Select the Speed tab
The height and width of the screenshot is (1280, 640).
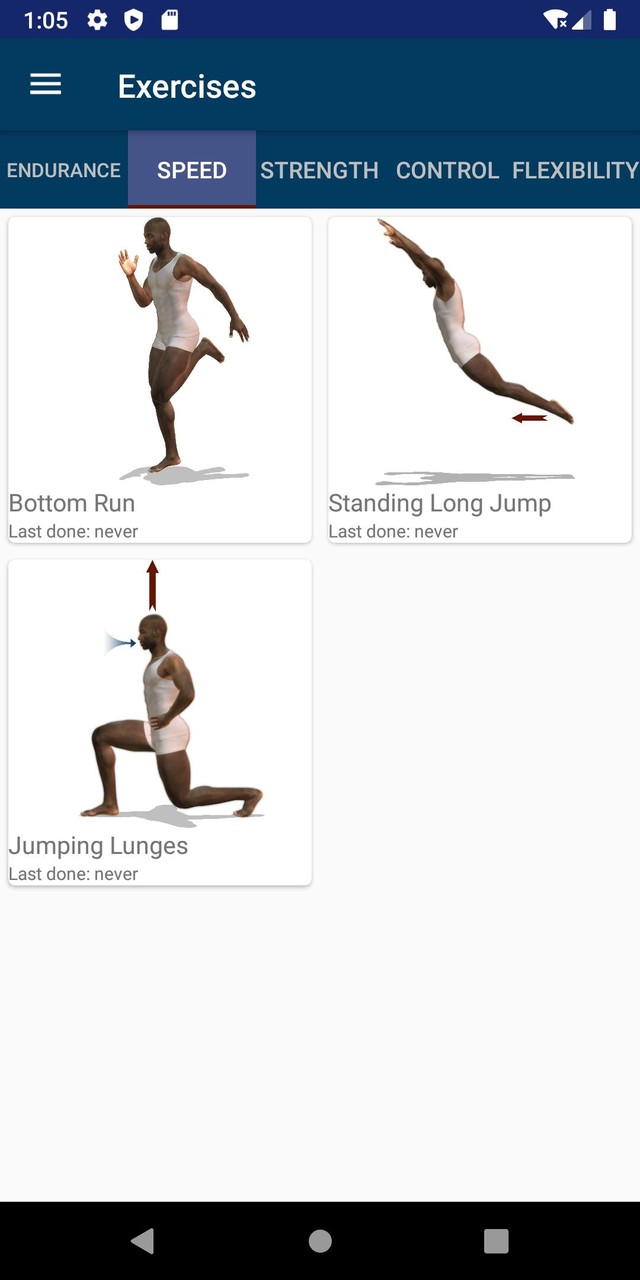(x=192, y=170)
